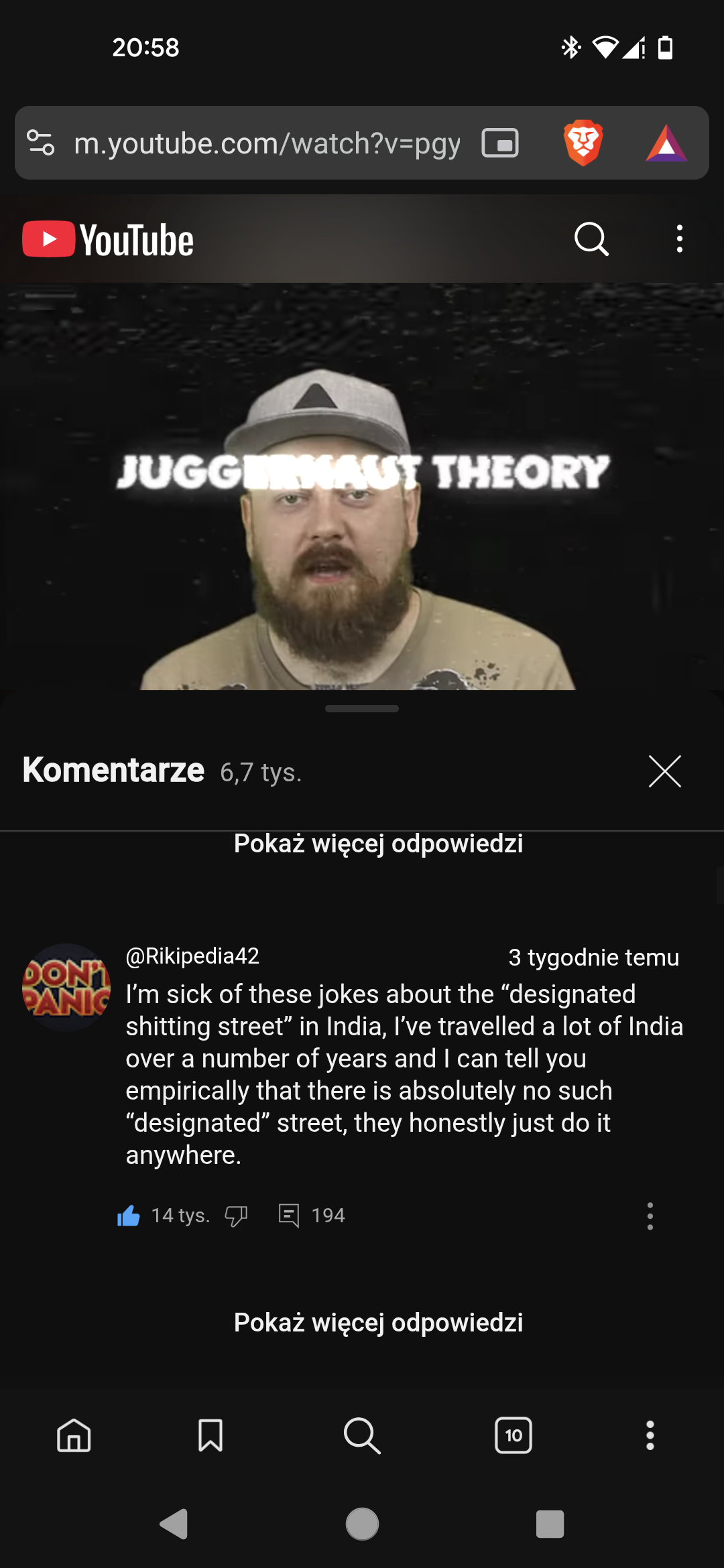Open the browser bookmarks icon

click(210, 1435)
